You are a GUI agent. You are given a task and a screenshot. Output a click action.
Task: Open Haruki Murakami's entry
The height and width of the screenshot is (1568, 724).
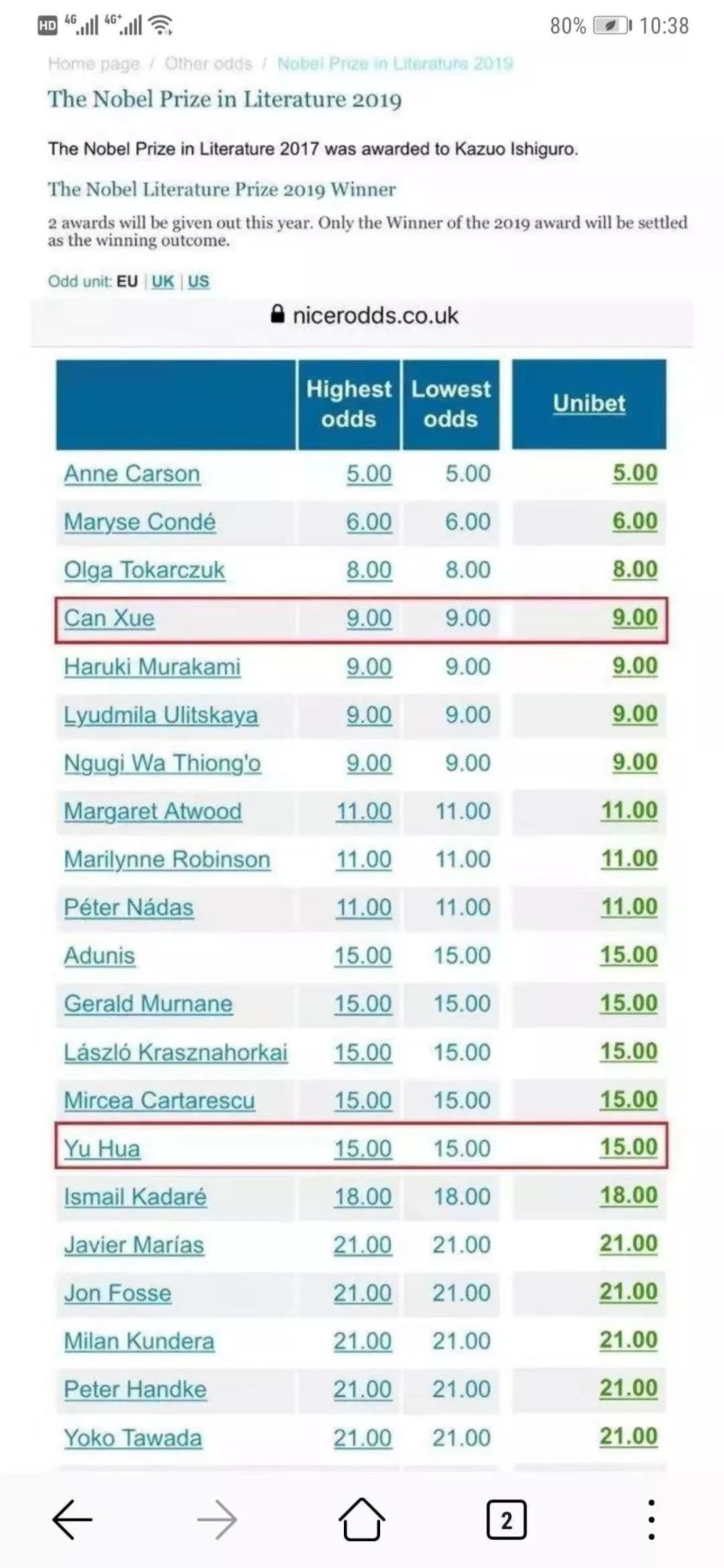coord(152,666)
